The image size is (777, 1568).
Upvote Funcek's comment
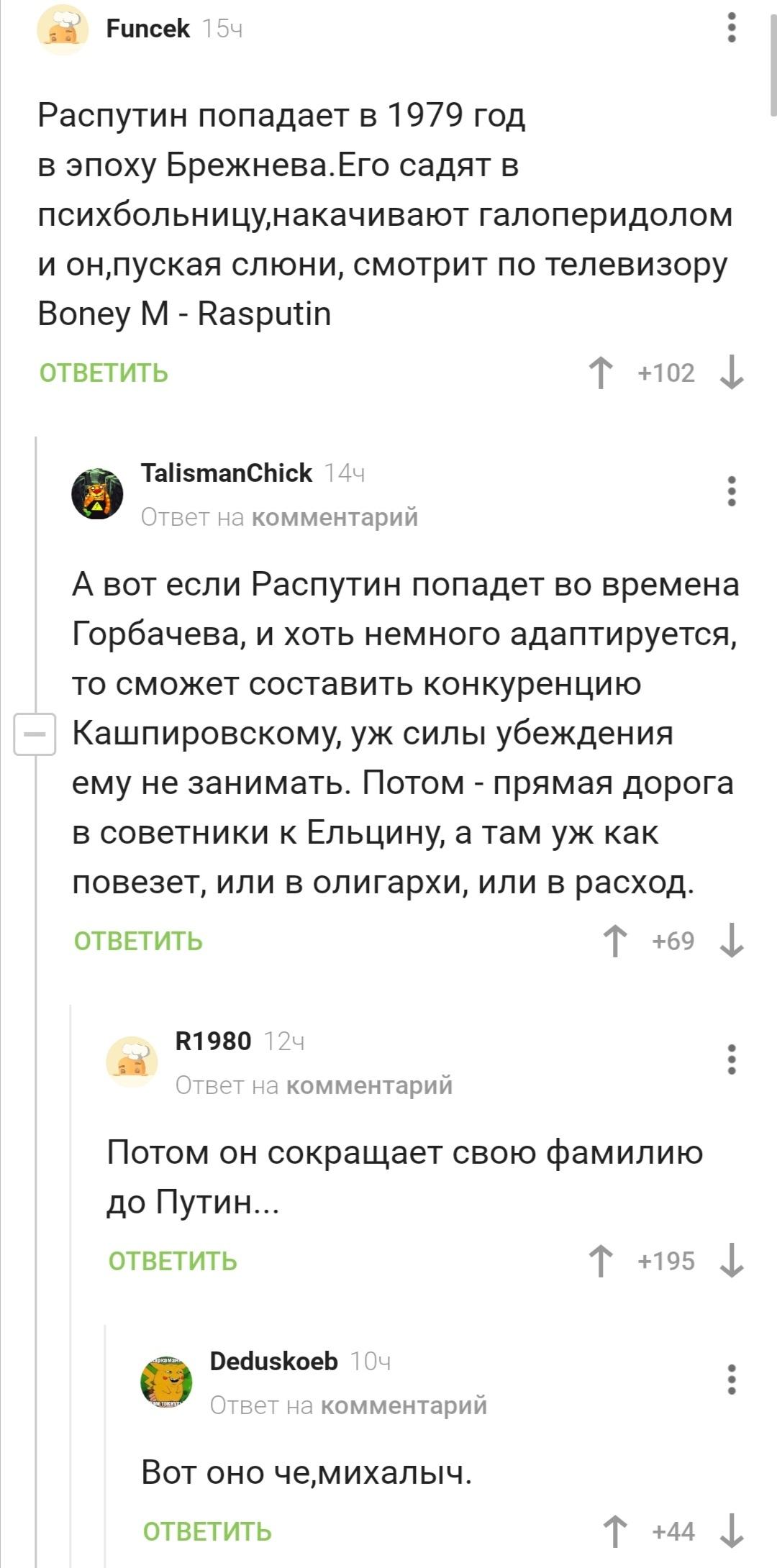[600, 373]
